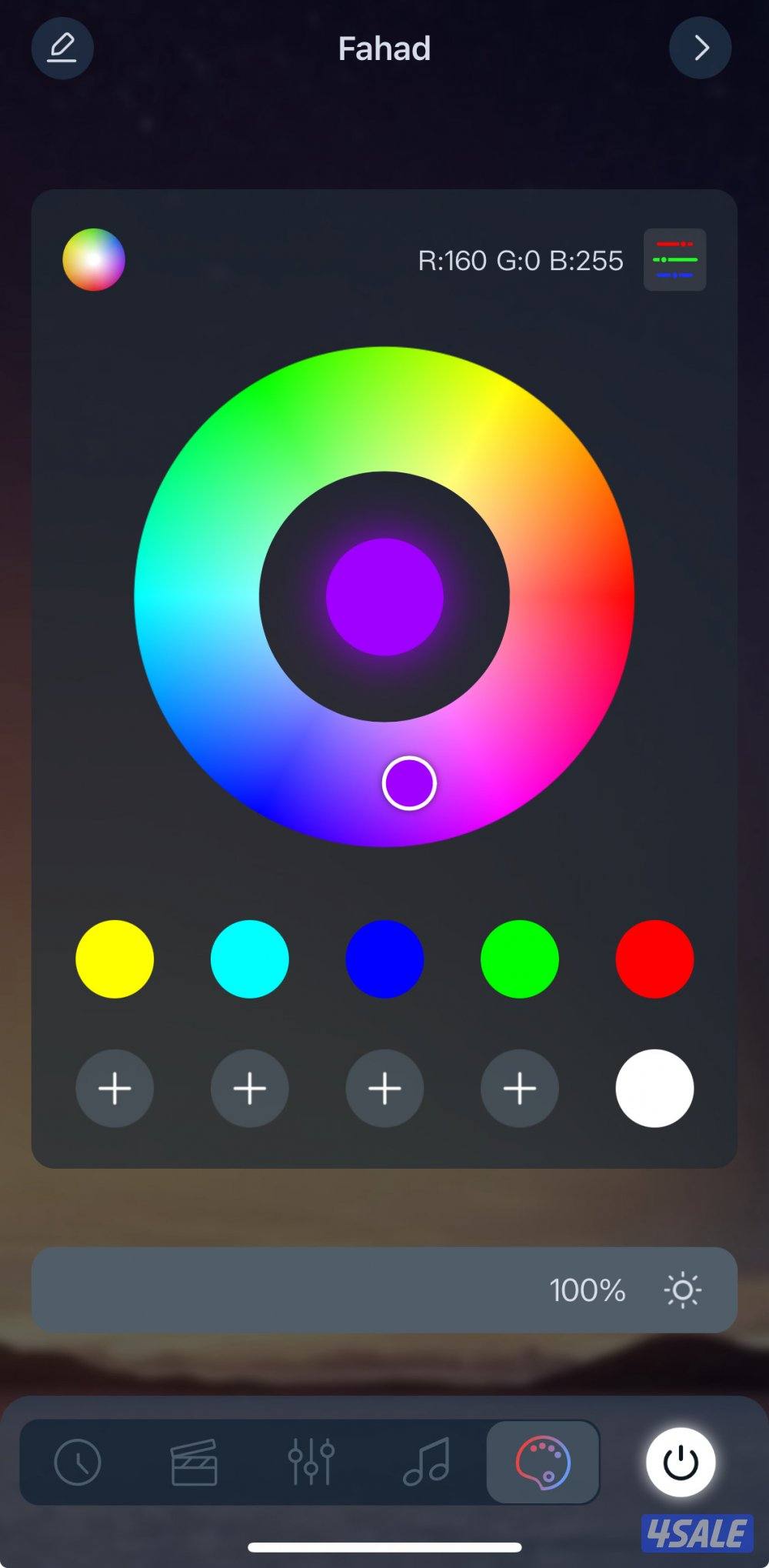769x1568 pixels.
Task: Open the color wheel mode icon
Action: tap(94, 260)
